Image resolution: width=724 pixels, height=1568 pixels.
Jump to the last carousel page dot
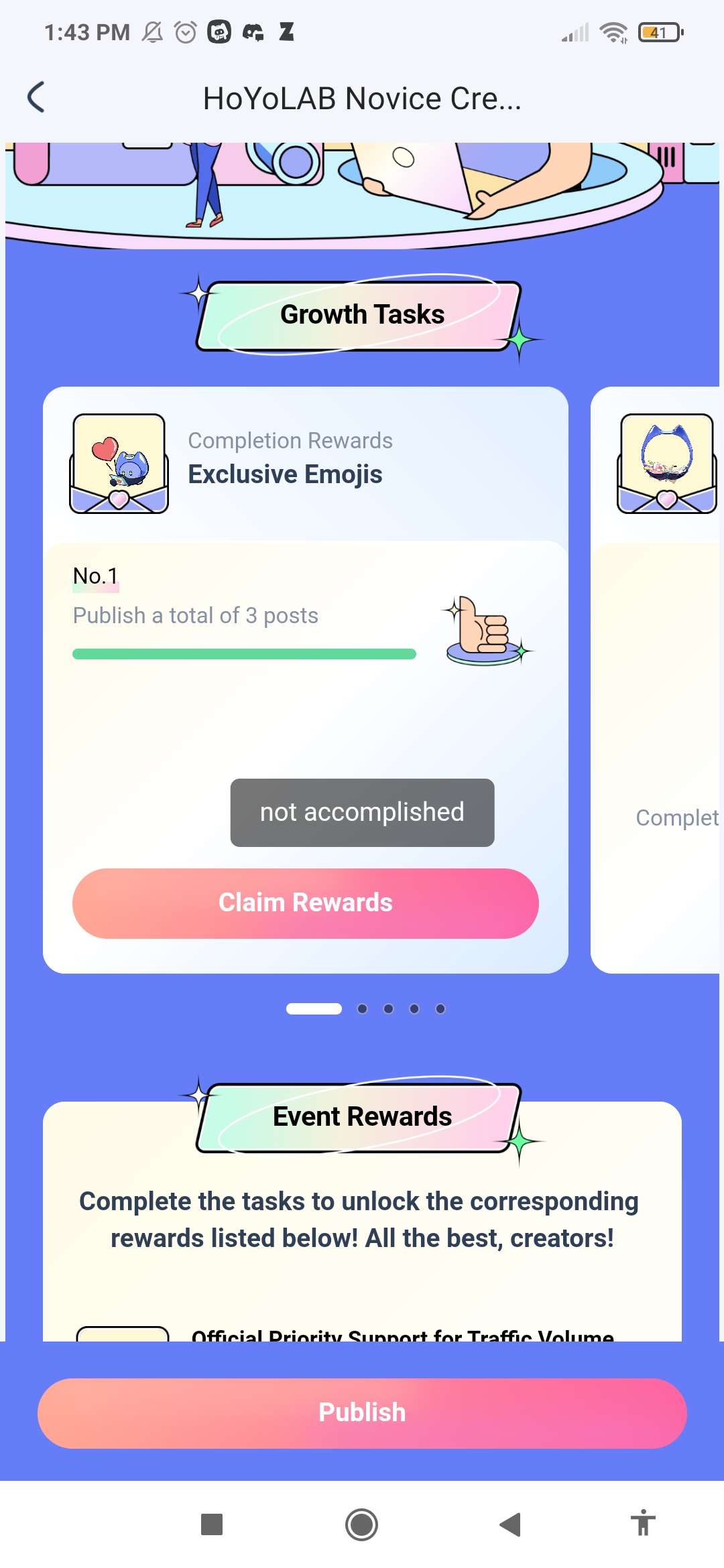pos(440,1008)
